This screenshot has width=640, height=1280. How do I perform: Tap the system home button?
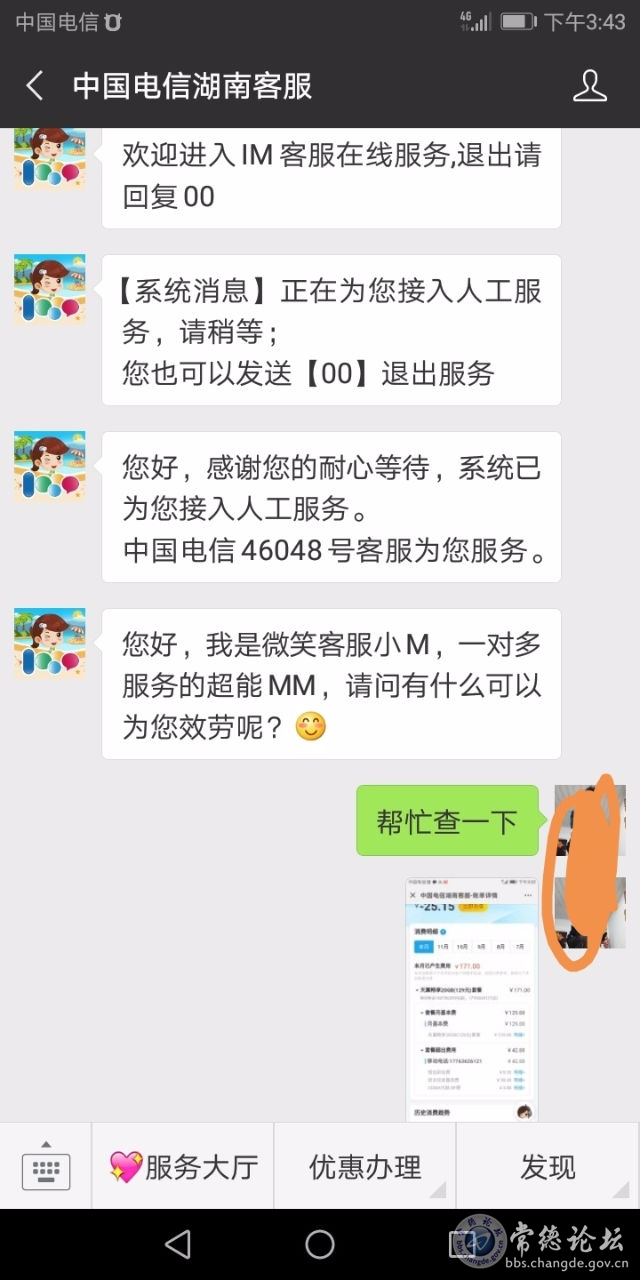pos(320,1244)
